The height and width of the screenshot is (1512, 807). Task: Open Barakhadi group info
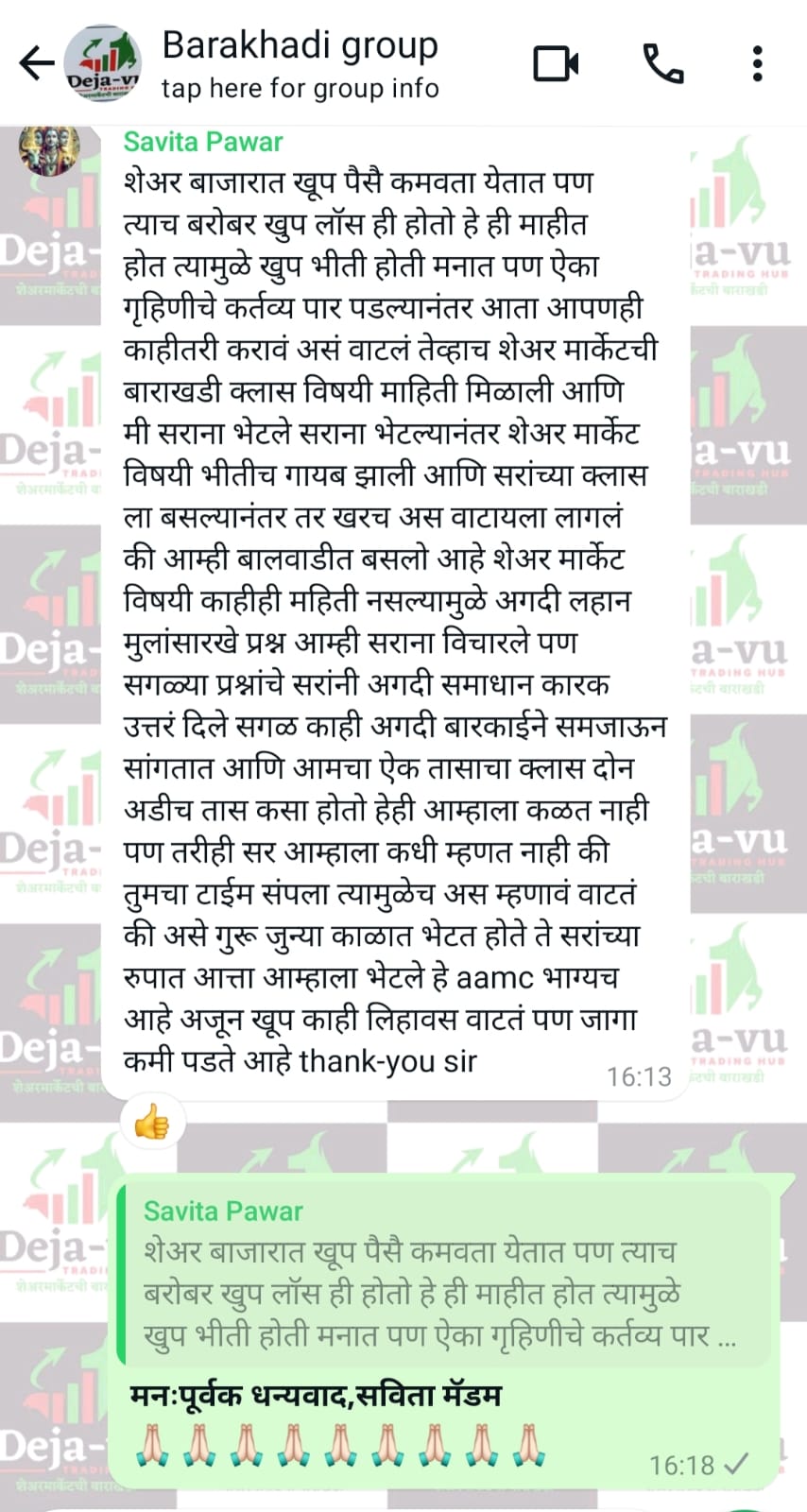(x=300, y=65)
